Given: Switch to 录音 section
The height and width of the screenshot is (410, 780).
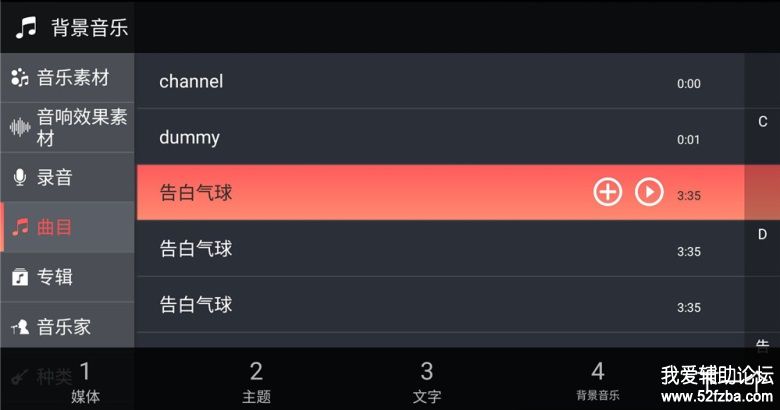Looking at the screenshot, I should pyautogui.click(x=67, y=178).
